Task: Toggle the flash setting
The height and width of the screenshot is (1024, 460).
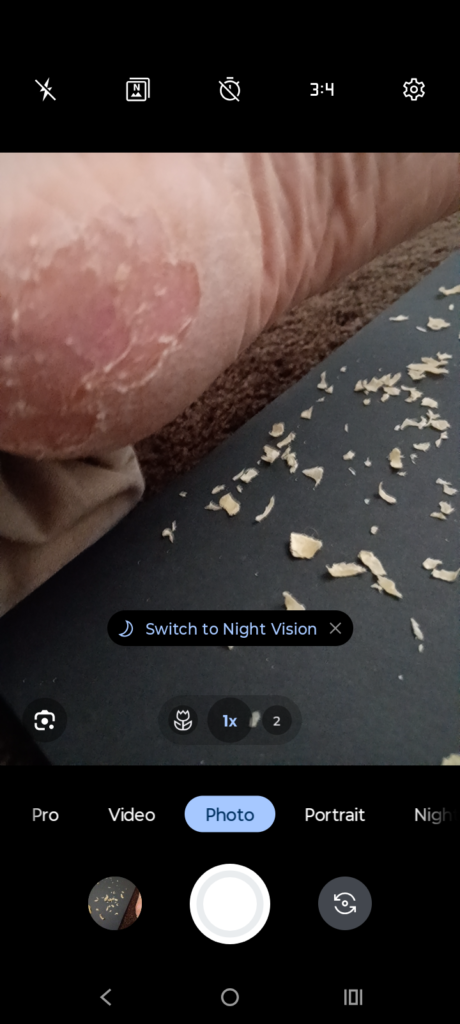Action: point(45,89)
